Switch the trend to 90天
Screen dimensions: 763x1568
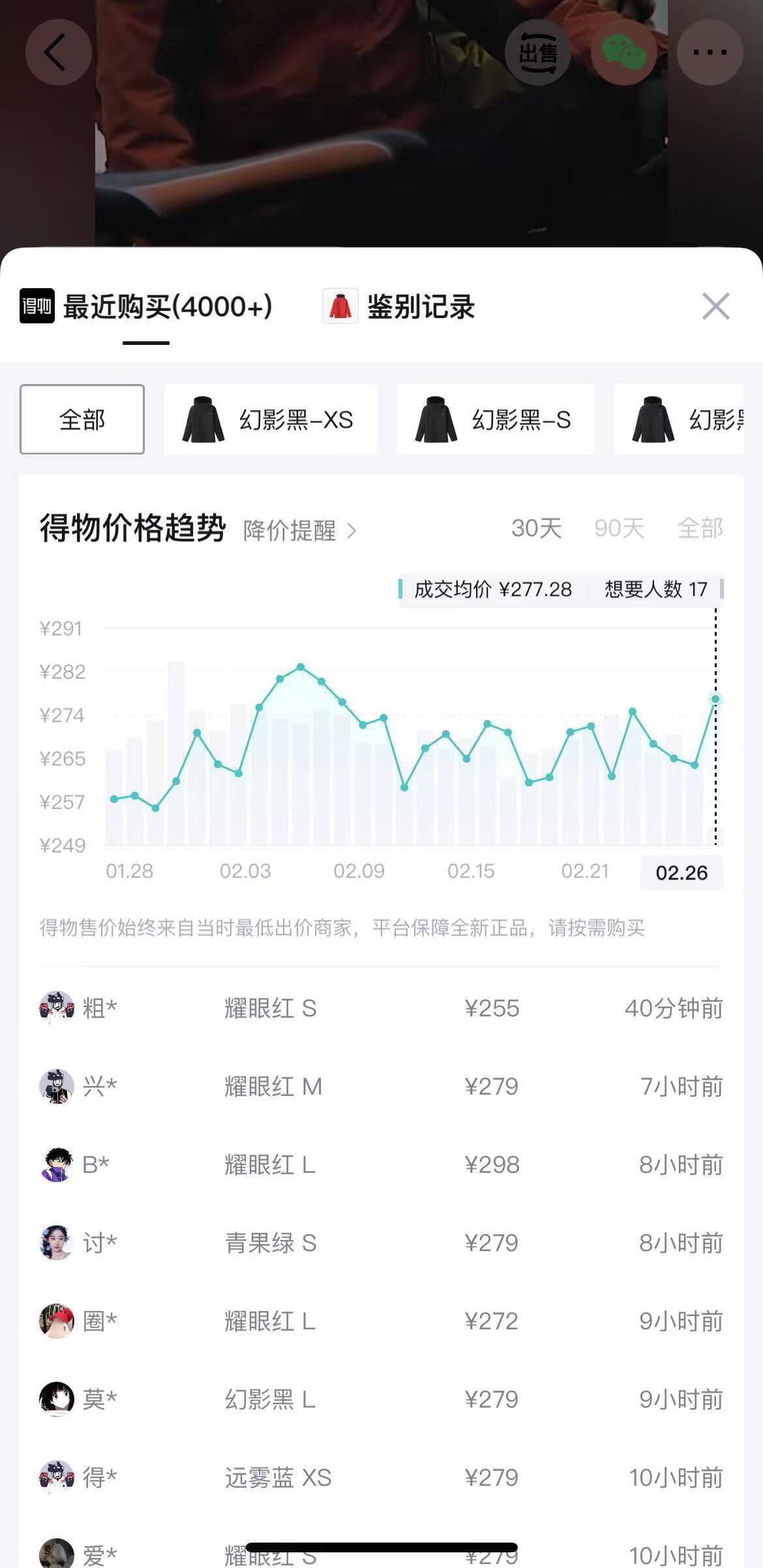tap(619, 528)
